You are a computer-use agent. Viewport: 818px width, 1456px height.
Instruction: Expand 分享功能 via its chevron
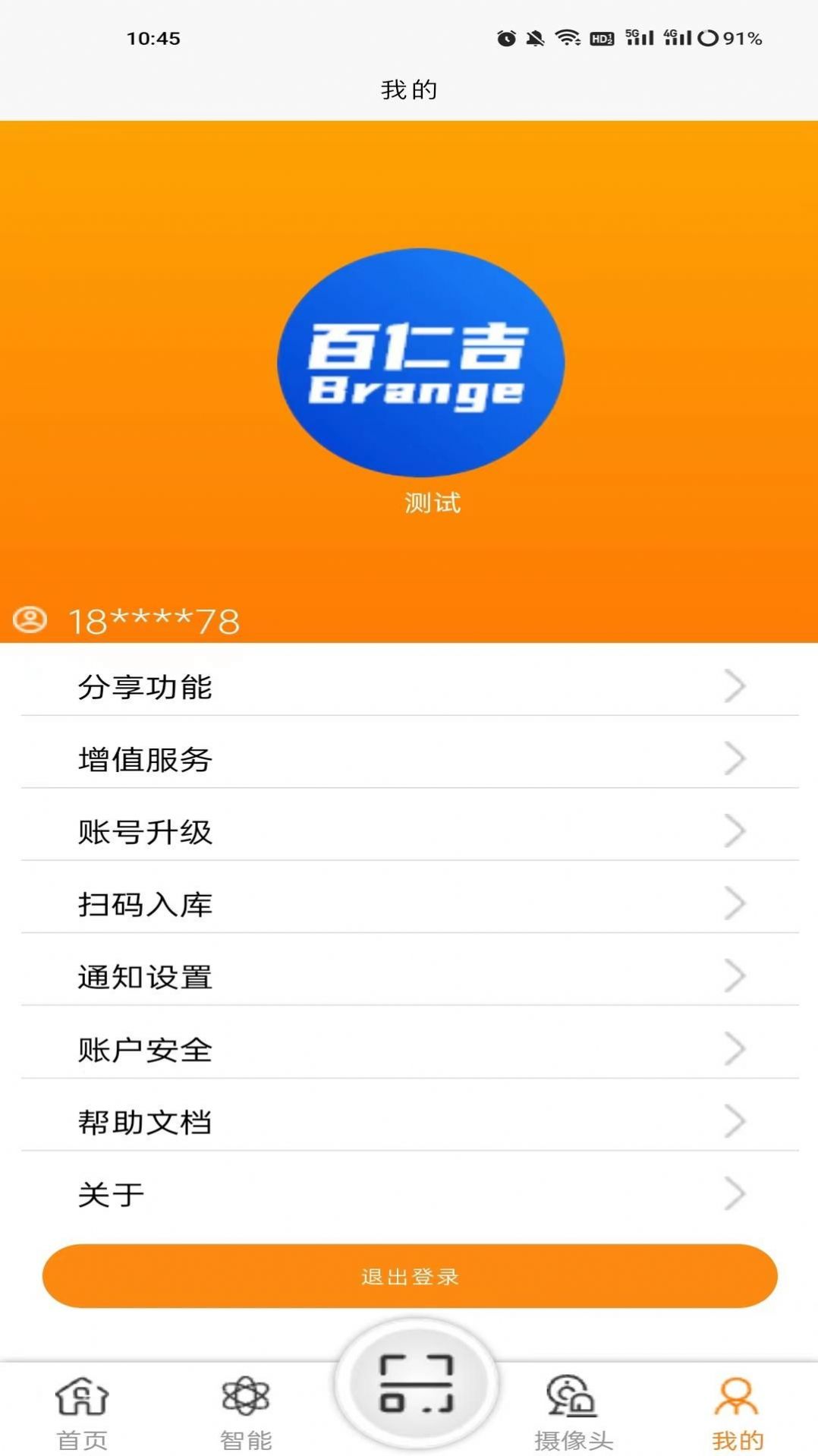733,687
